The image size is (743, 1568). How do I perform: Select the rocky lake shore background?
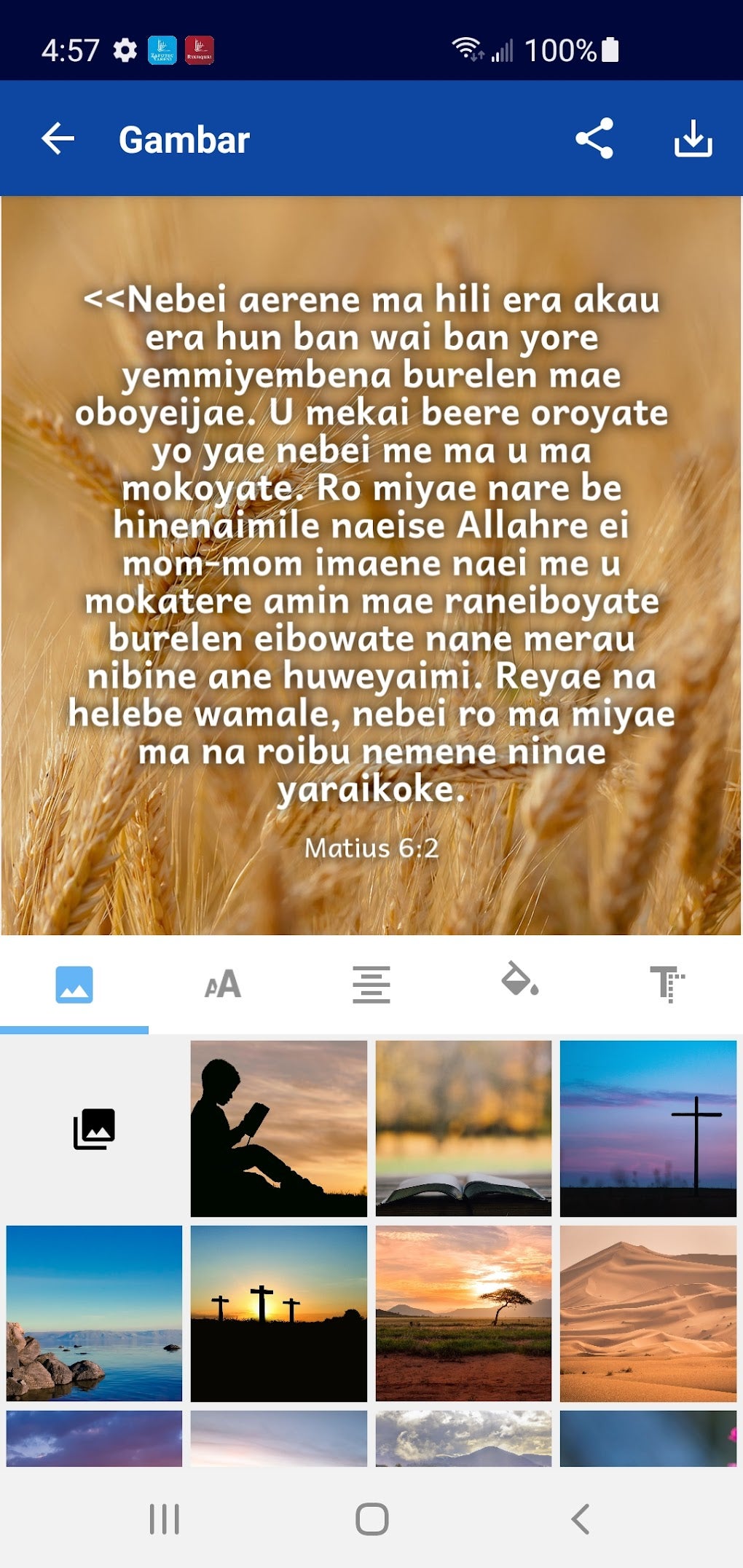coord(94,1313)
